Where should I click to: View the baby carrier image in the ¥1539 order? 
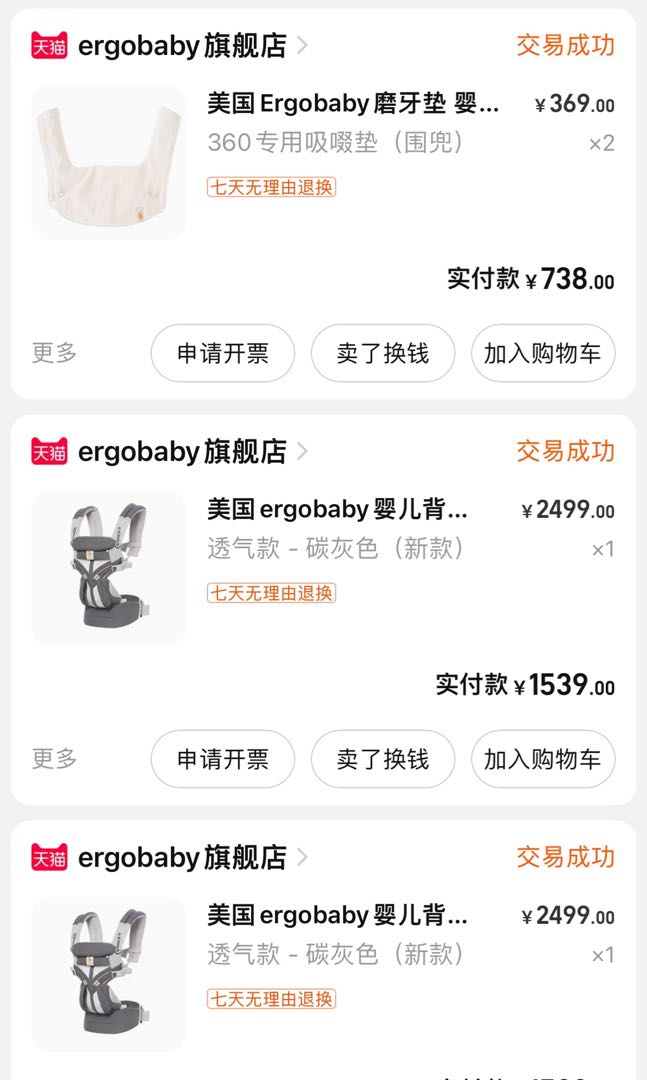(x=109, y=568)
